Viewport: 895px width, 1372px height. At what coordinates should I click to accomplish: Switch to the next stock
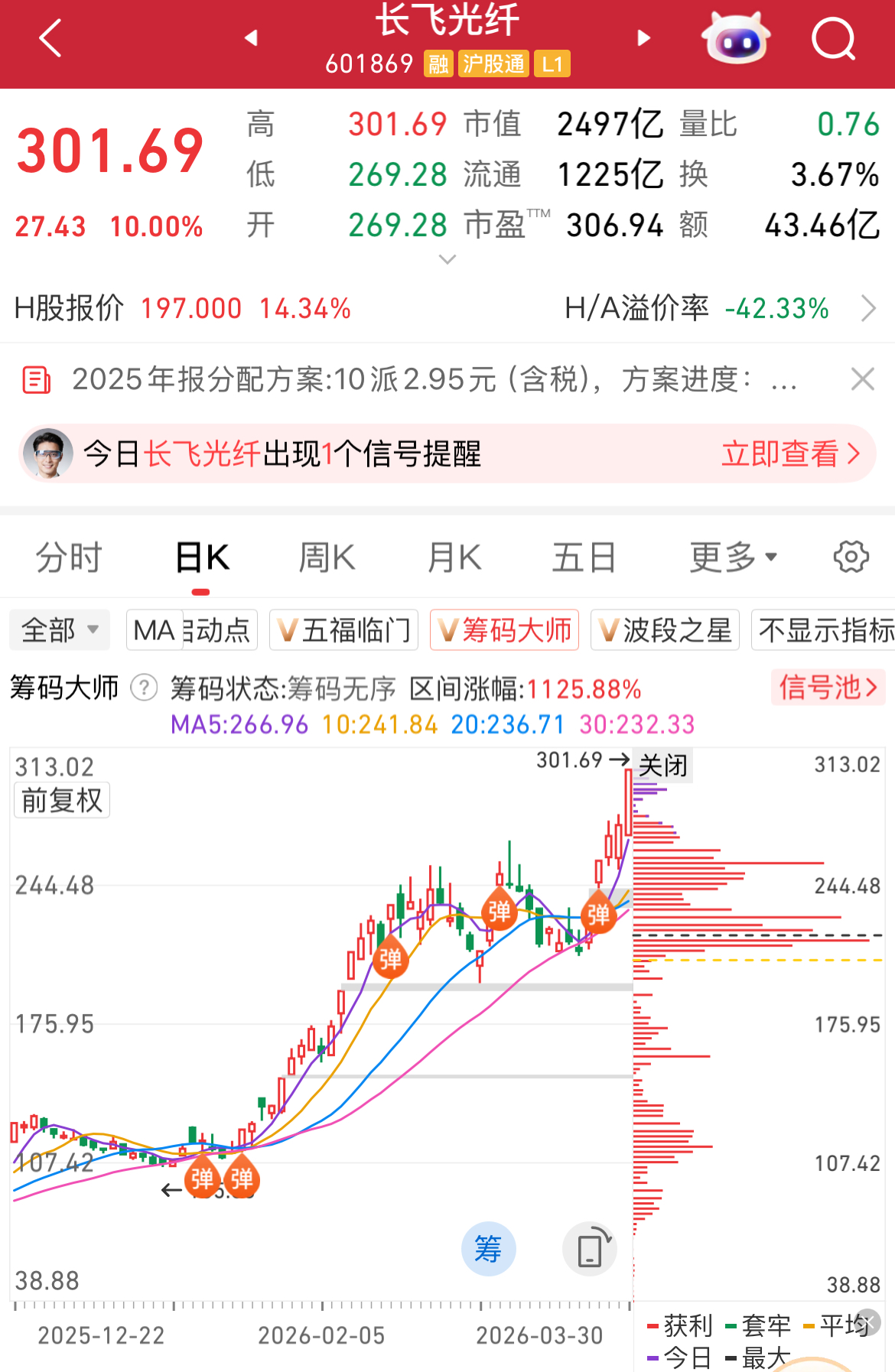coord(644,37)
